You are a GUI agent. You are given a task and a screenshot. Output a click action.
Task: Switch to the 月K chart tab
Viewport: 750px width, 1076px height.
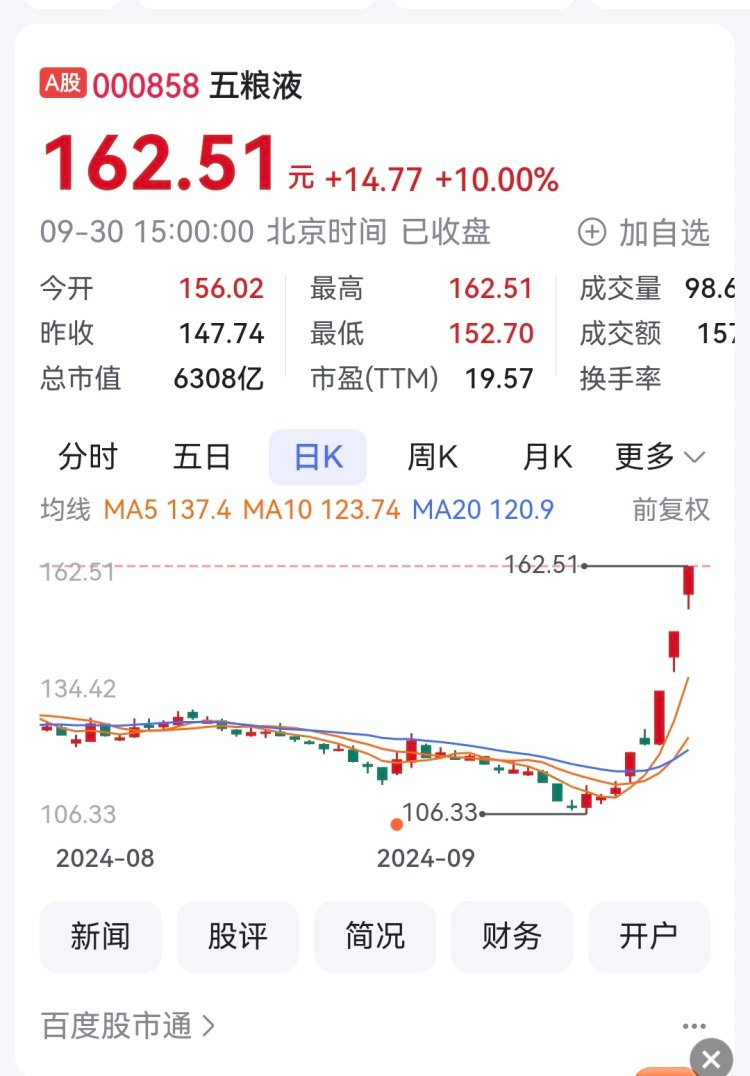pos(547,457)
